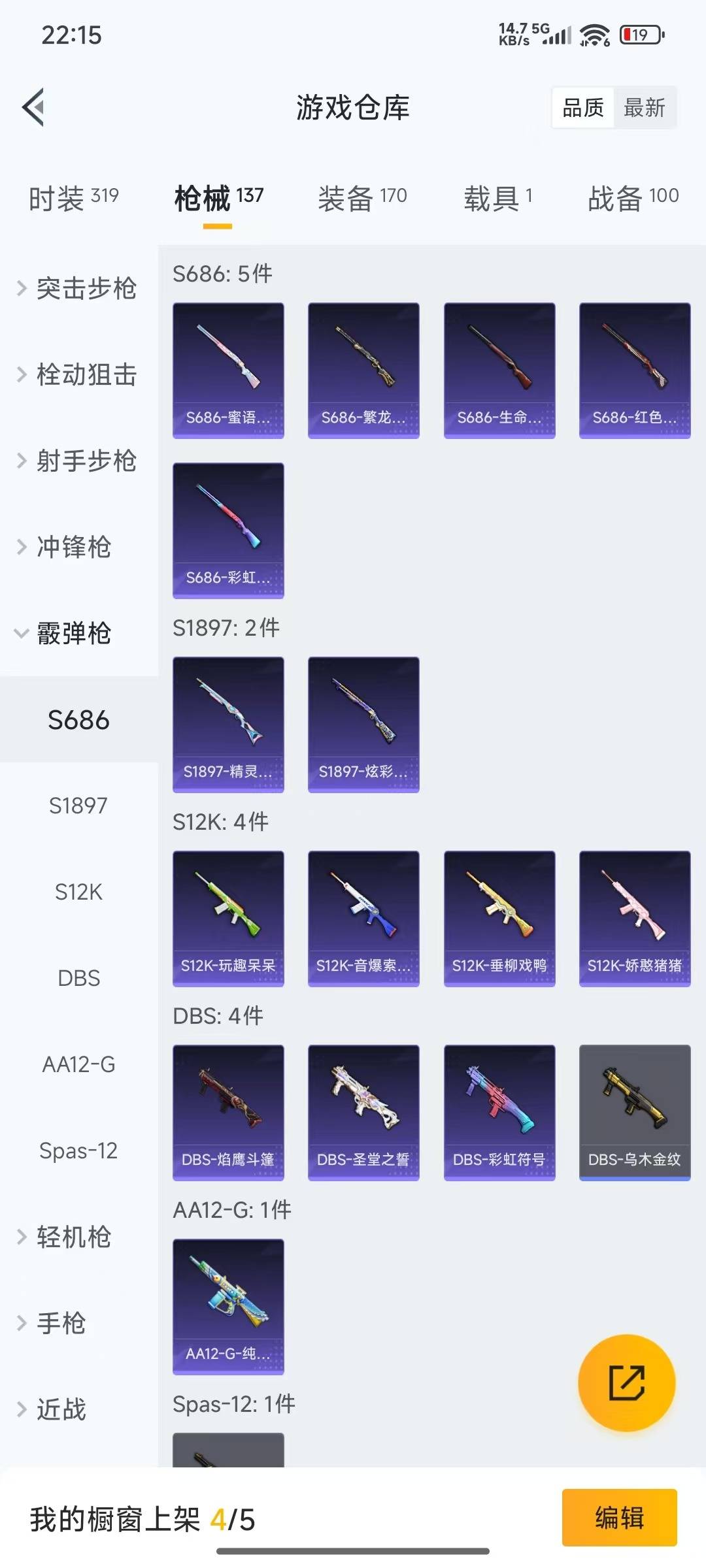Switch to the 时装 tab

[x=73, y=198]
